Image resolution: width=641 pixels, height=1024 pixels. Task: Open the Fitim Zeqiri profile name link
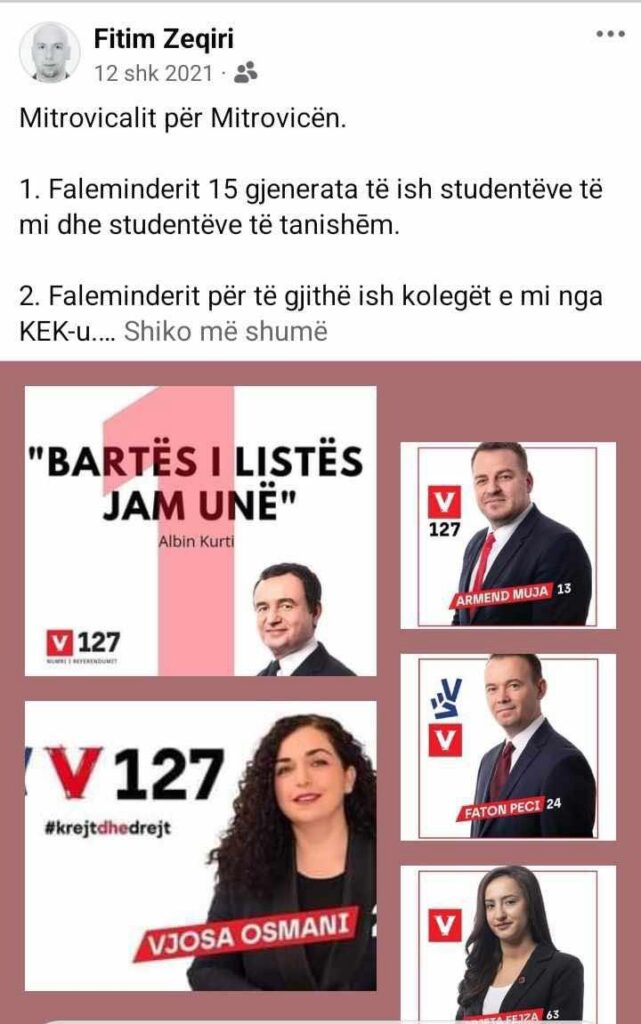[x=163, y=40]
